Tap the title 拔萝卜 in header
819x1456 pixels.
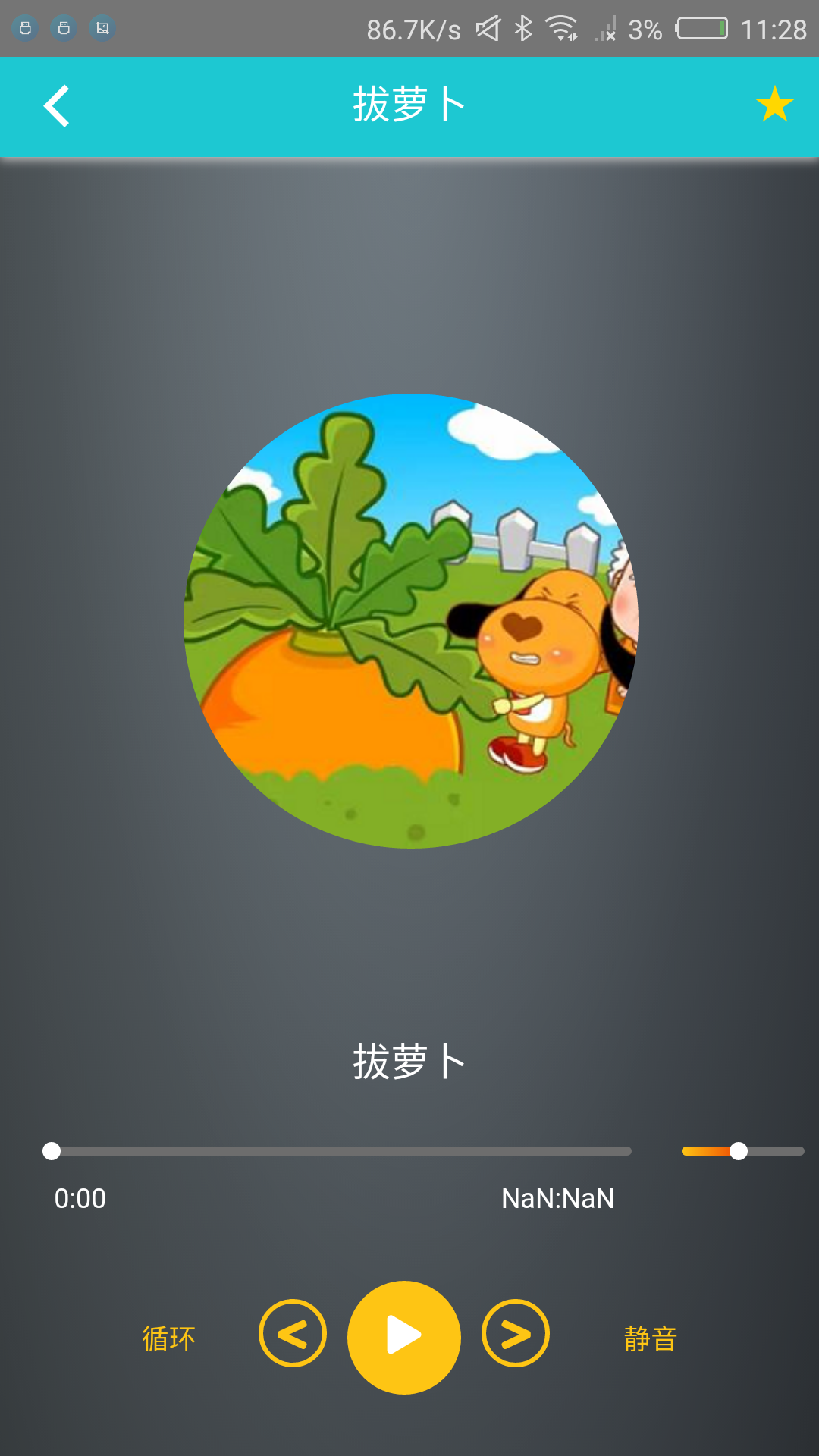pyautogui.click(x=409, y=104)
